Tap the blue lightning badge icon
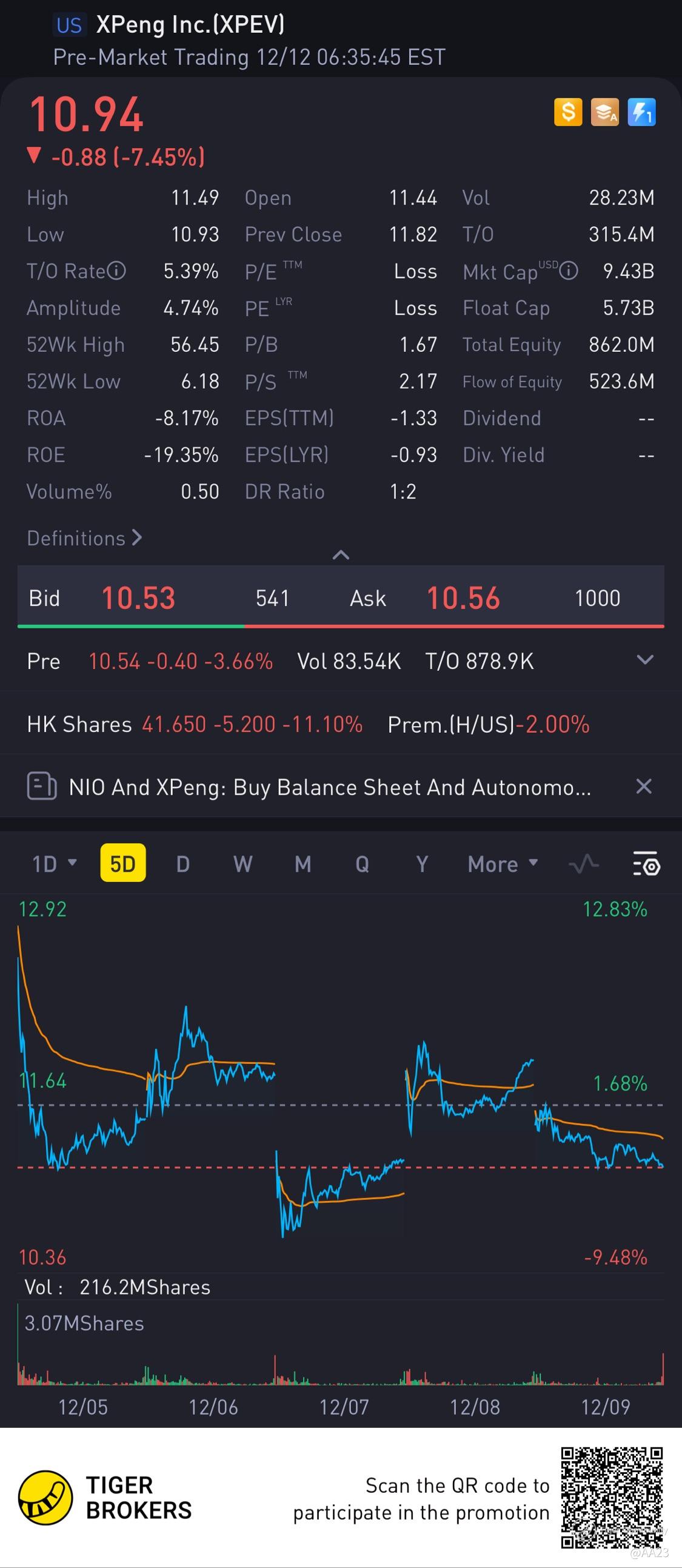Image resolution: width=682 pixels, height=1568 pixels. click(641, 113)
